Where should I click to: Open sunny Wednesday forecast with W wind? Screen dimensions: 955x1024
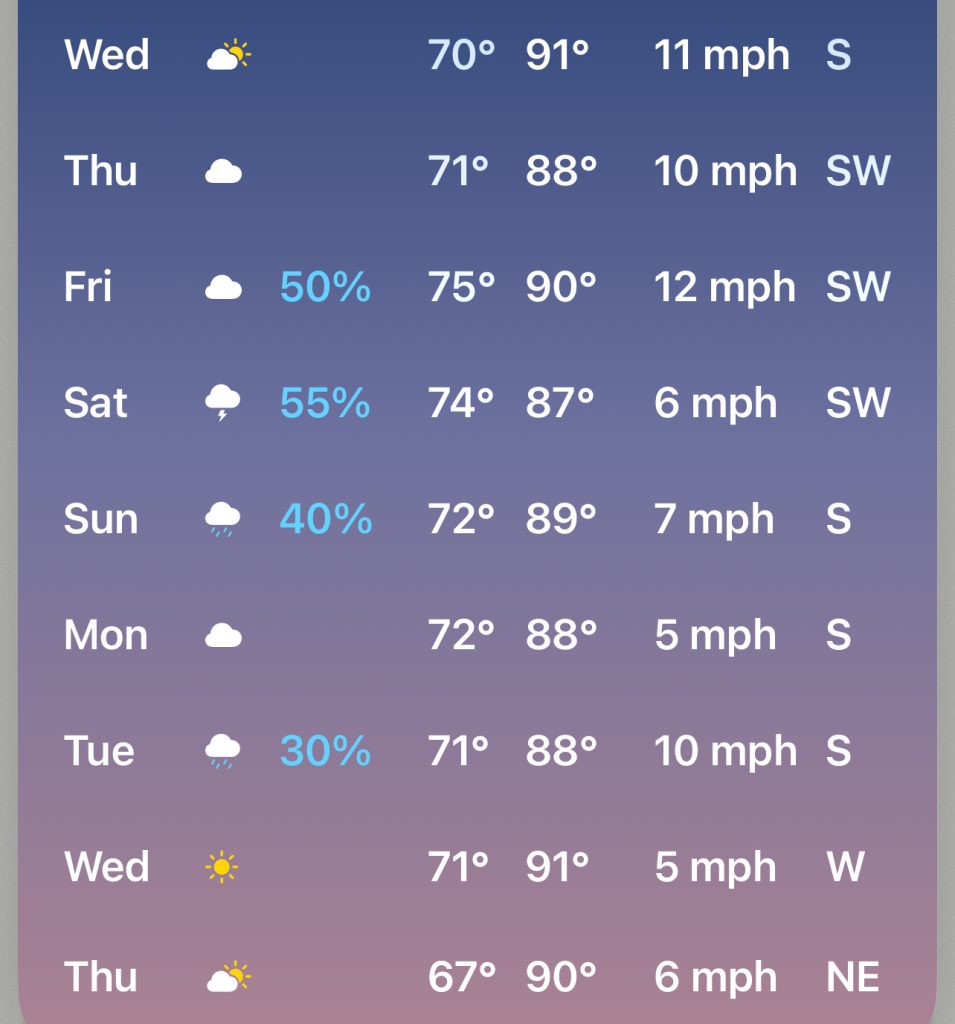pyautogui.click(x=477, y=867)
